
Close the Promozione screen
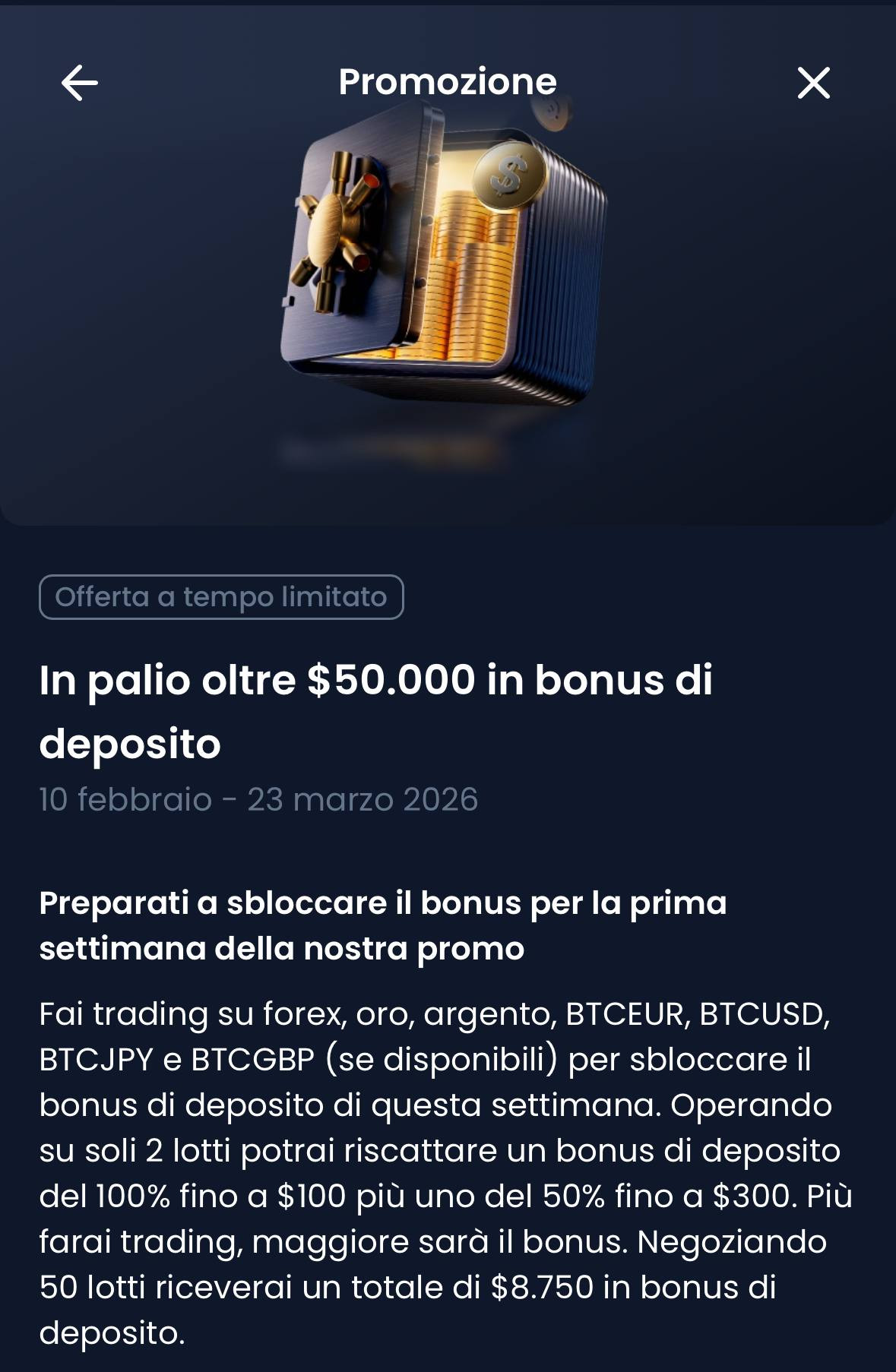(x=813, y=82)
